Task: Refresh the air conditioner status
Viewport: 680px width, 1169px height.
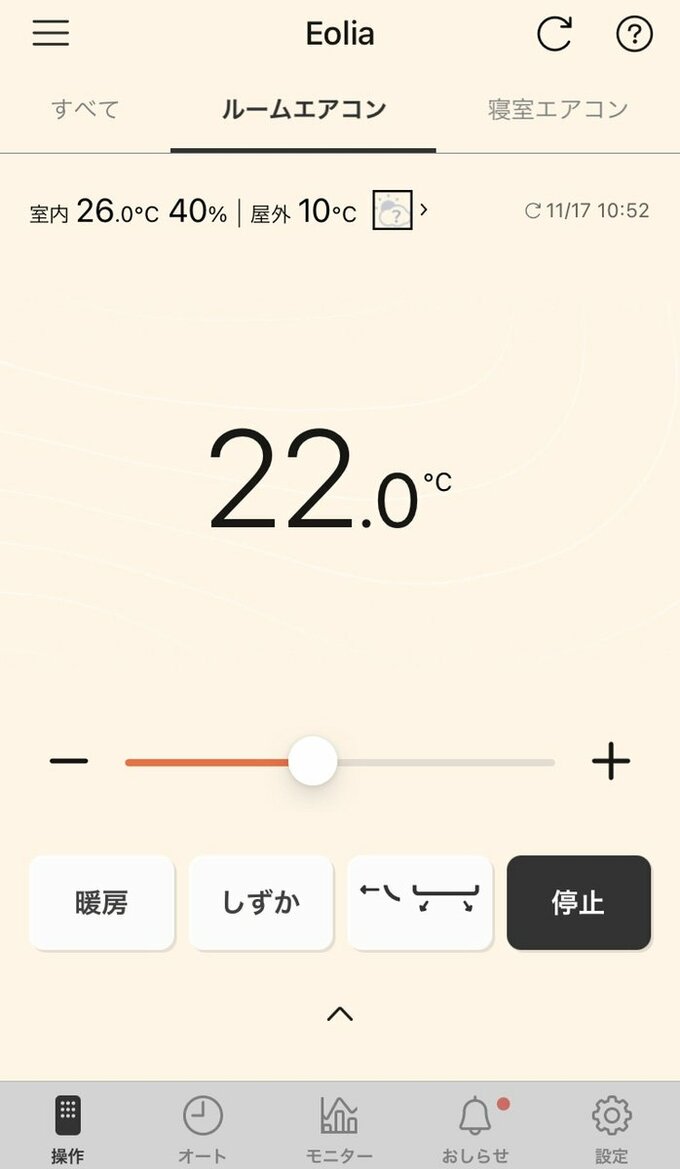Action: [x=554, y=34]
